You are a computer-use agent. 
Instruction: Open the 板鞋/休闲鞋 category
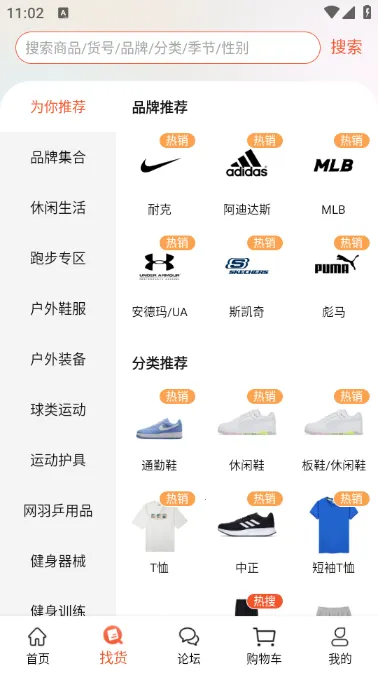point(334,432)
